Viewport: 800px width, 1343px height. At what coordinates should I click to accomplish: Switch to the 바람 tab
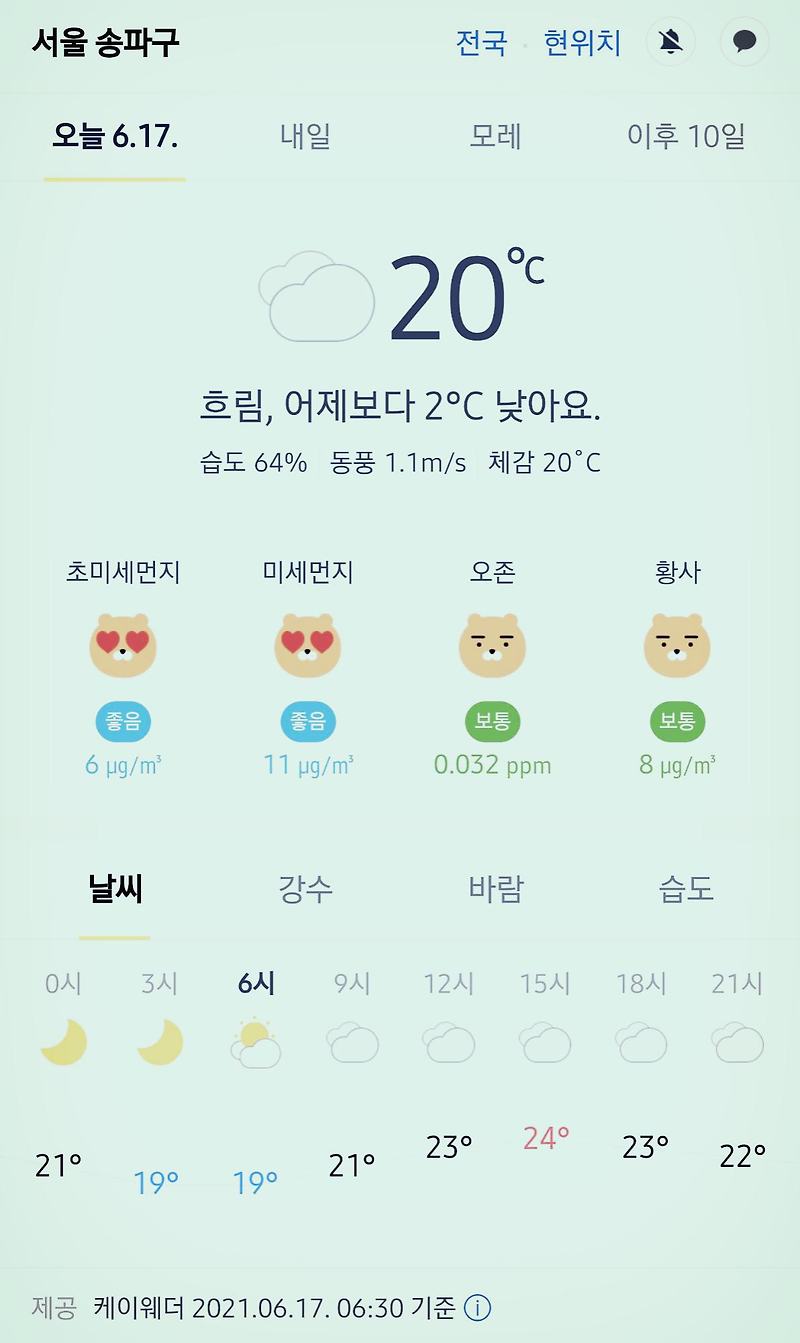pos(496,888)
